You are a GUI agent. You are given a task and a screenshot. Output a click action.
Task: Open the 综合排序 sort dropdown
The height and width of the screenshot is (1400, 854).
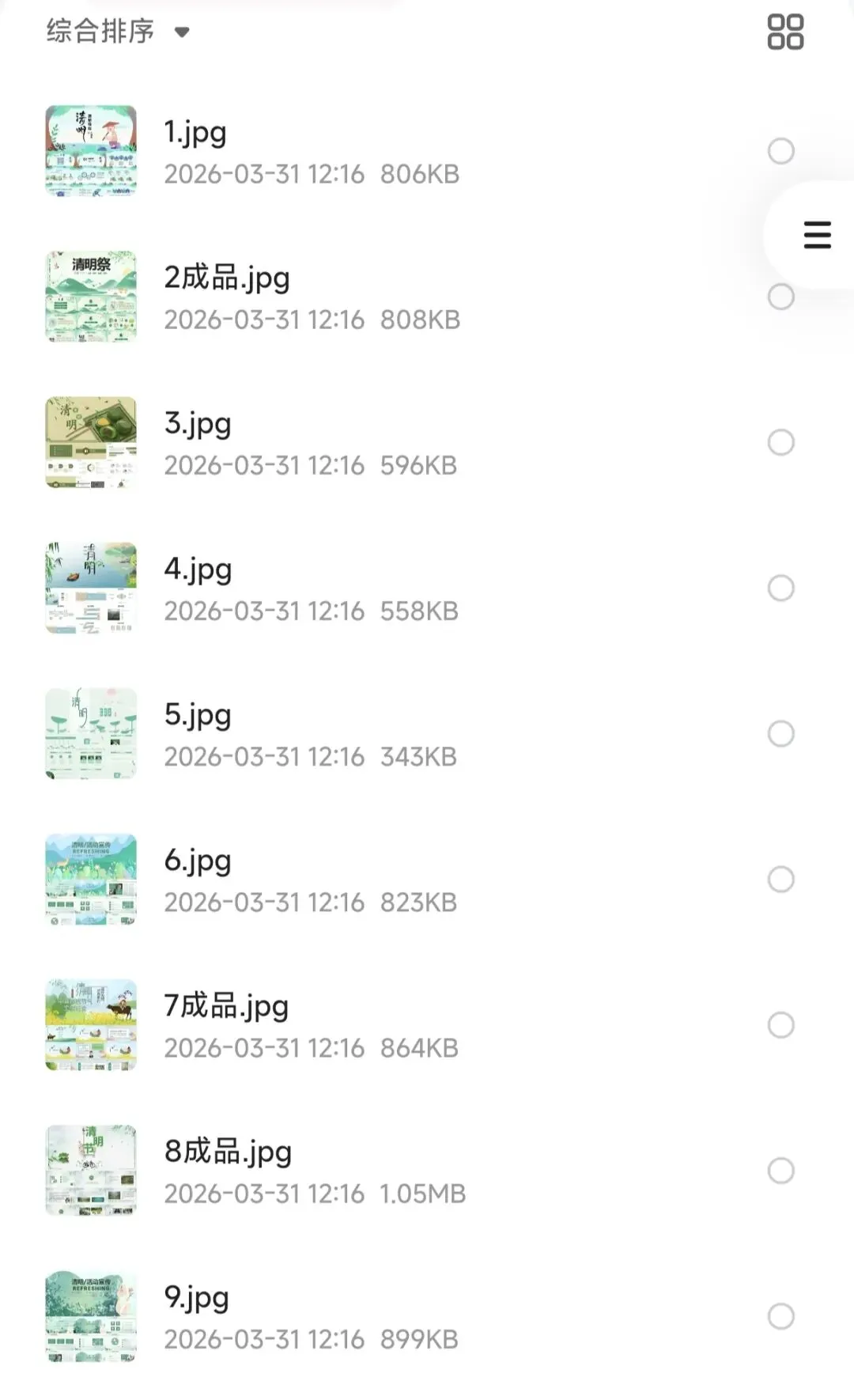coord(118,32)
